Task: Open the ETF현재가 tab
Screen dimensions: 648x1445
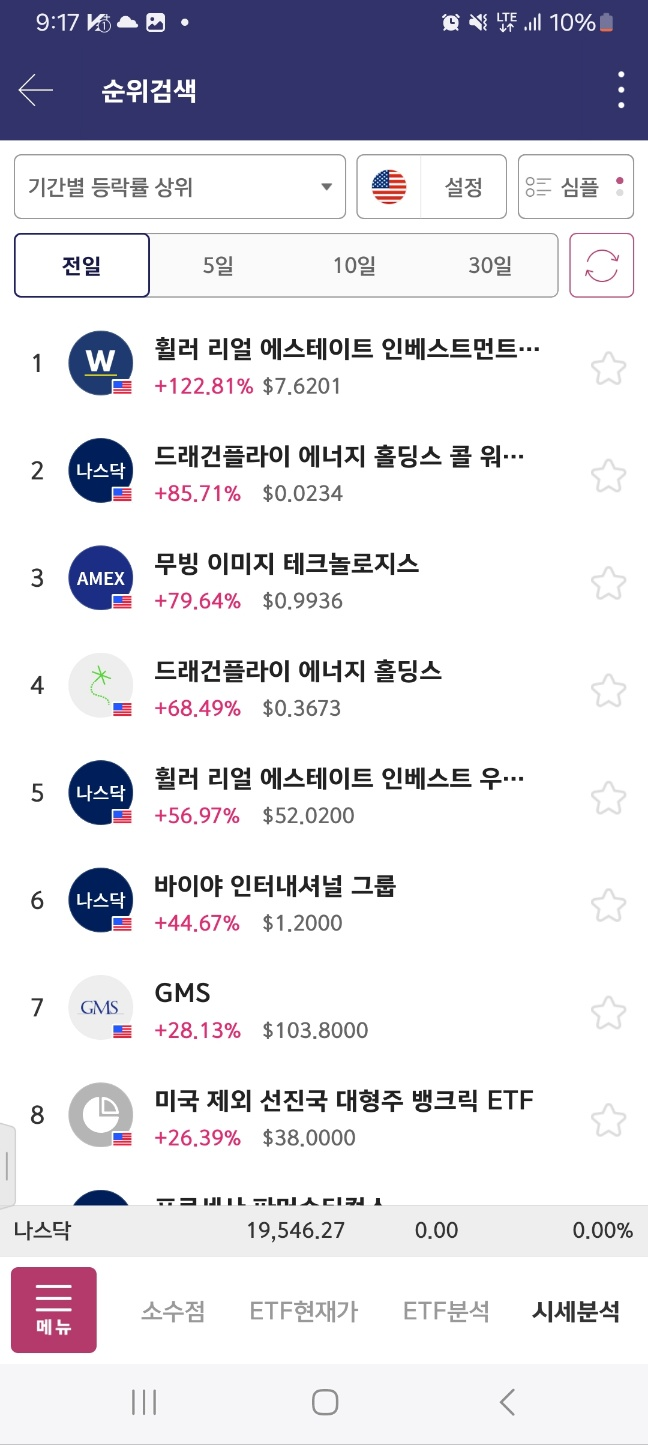Action: coord(304,1311)
